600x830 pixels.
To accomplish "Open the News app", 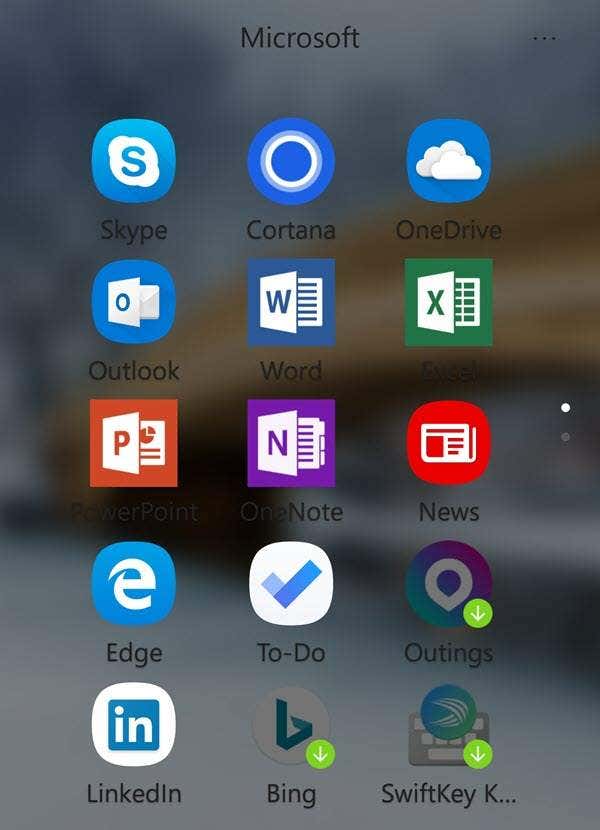I will [x=448, y=443].
